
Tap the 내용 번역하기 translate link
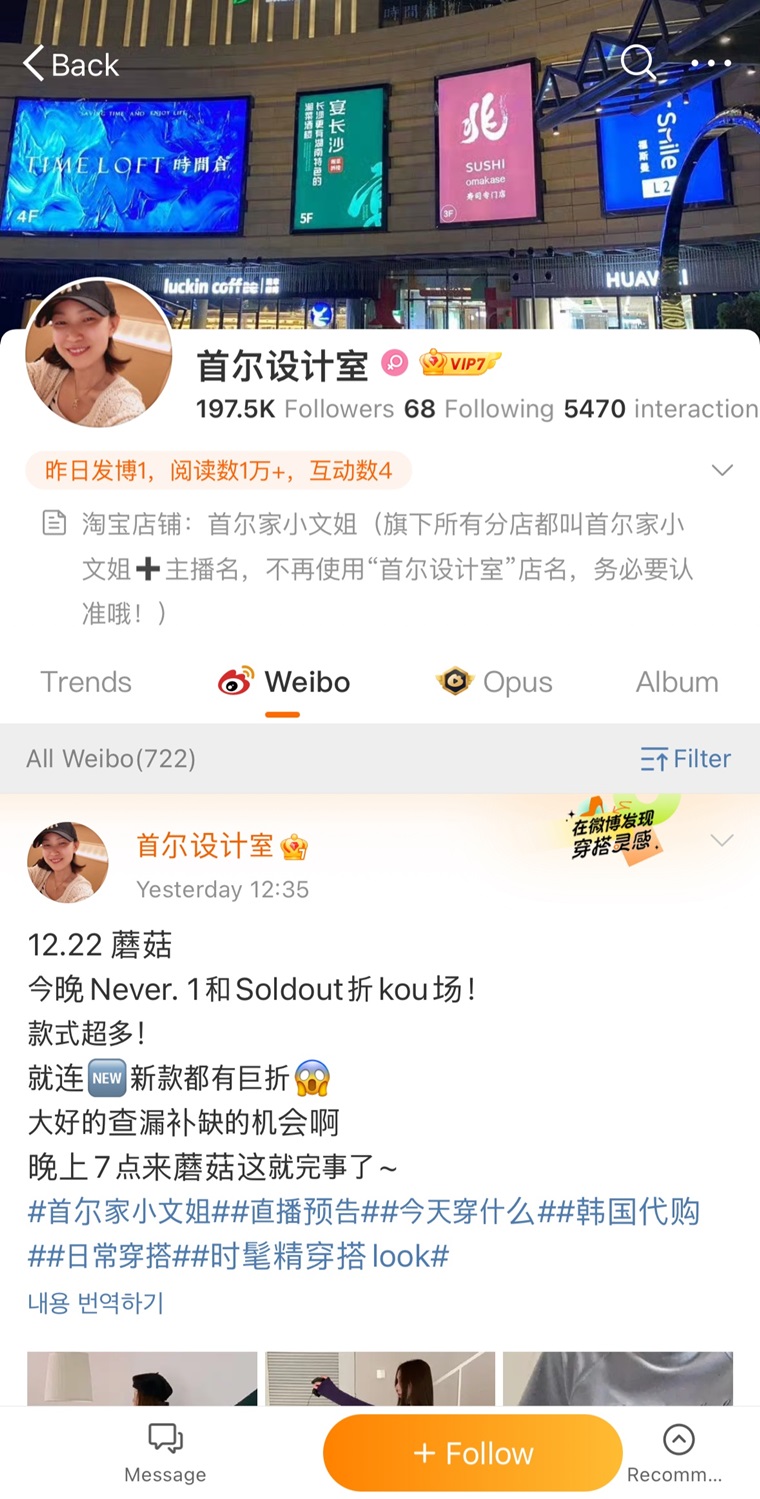click(96, 1303)
